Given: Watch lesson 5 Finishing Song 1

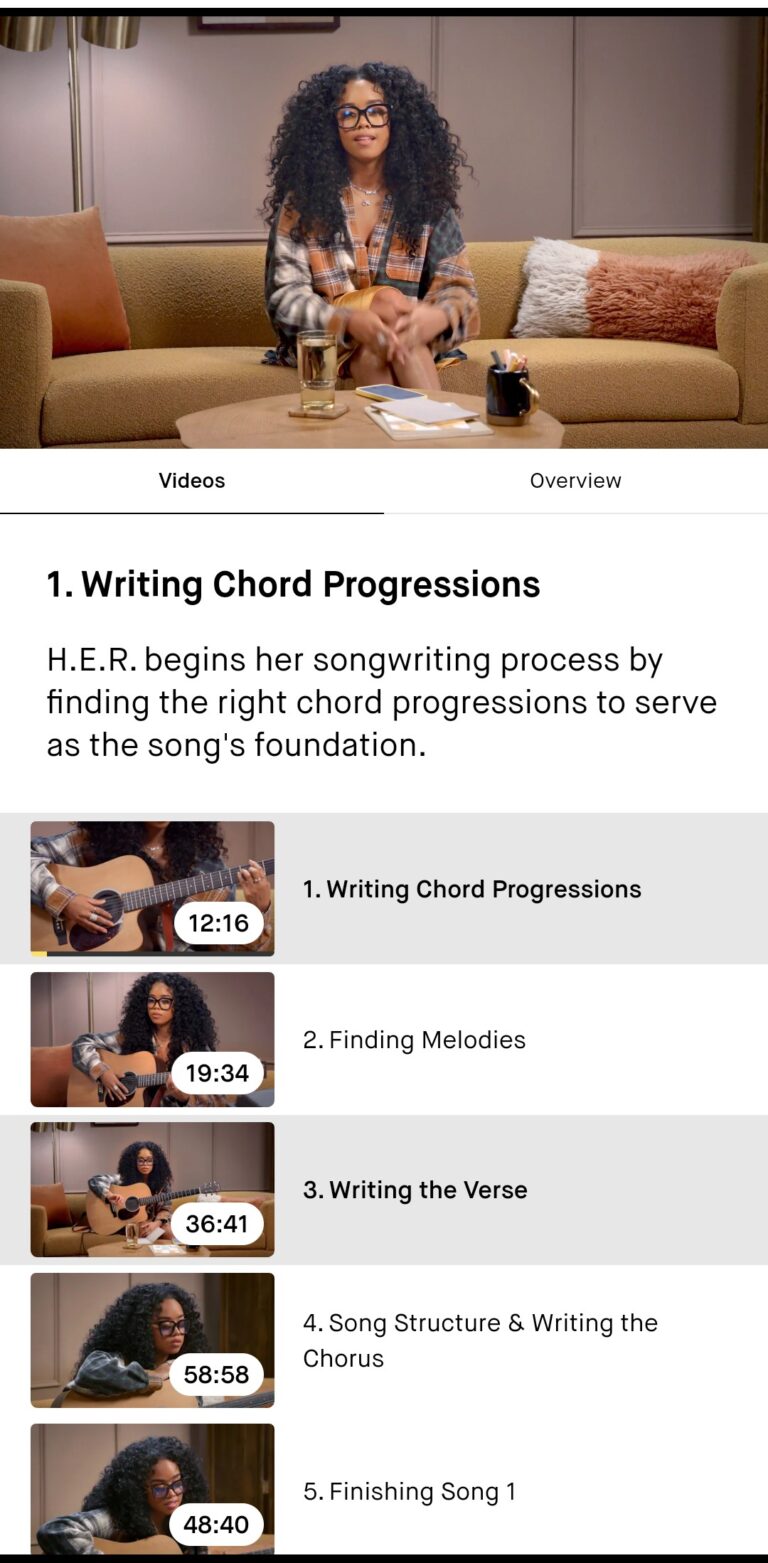Looking at the screenshot, I should point(410,1492).
